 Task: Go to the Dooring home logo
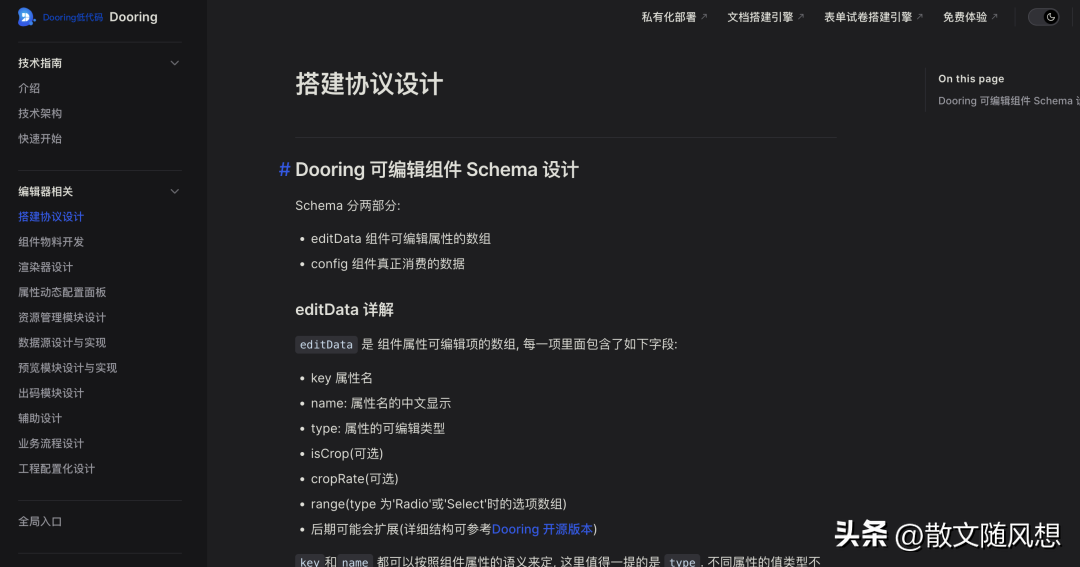click(x=88, y=17)
